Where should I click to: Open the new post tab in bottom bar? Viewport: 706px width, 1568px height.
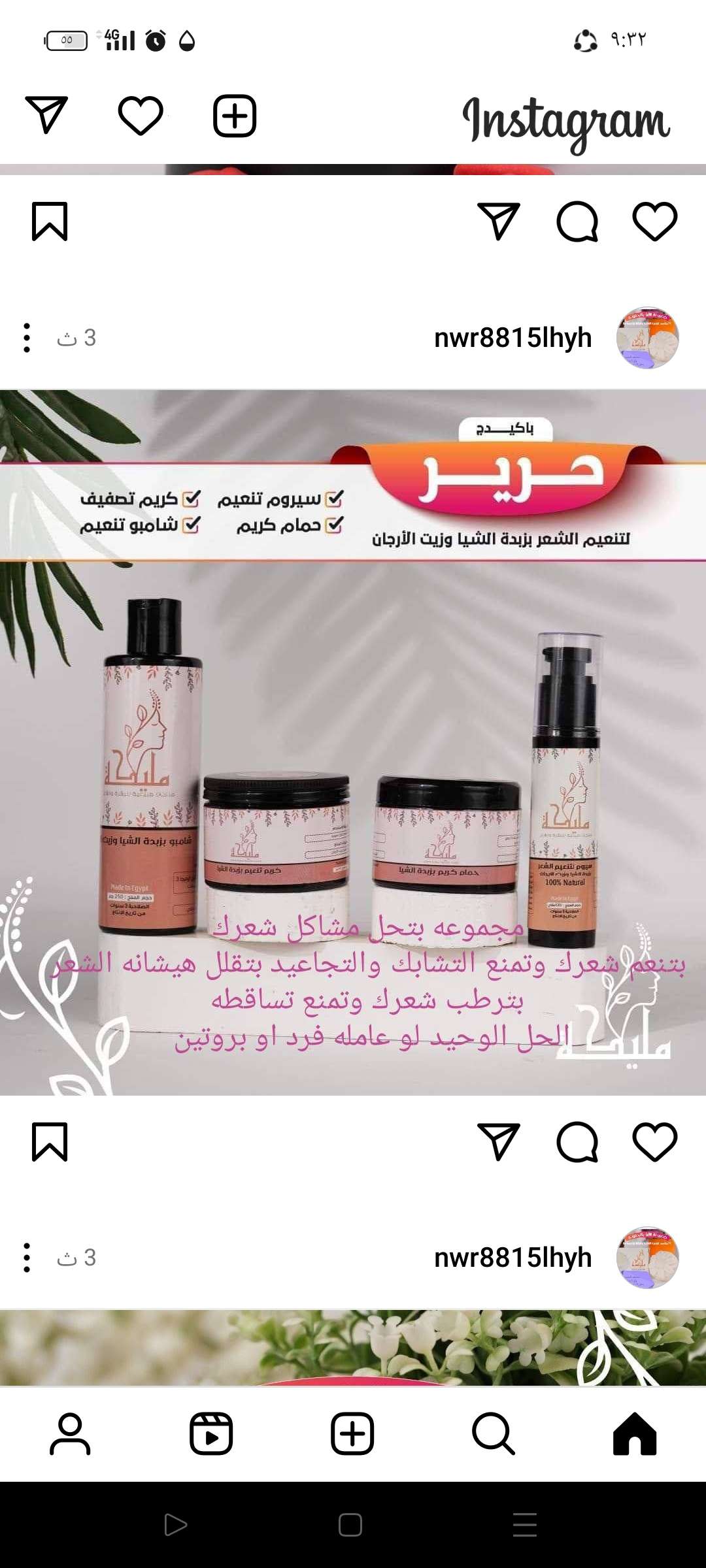[x=352, y=1434]
